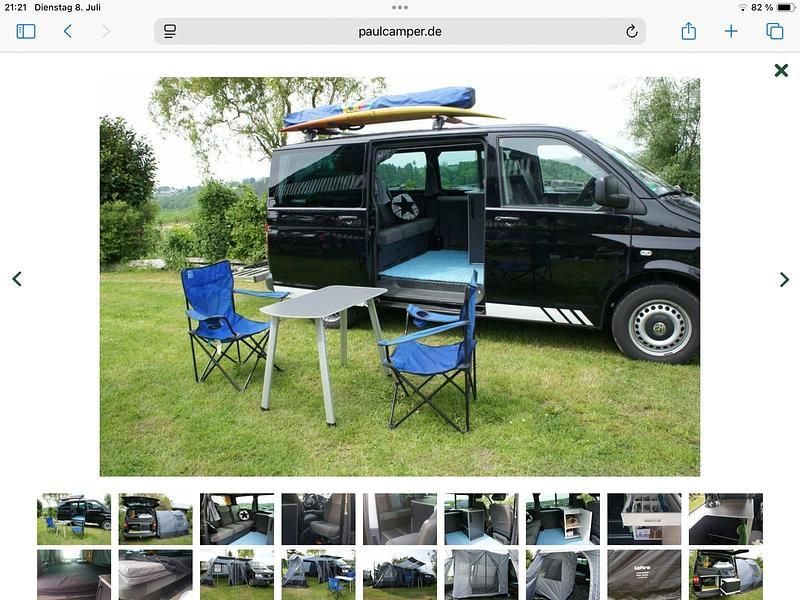800x600 pixels.
Task: Close the photo gallery viewer
Action: tap(781, 70)
